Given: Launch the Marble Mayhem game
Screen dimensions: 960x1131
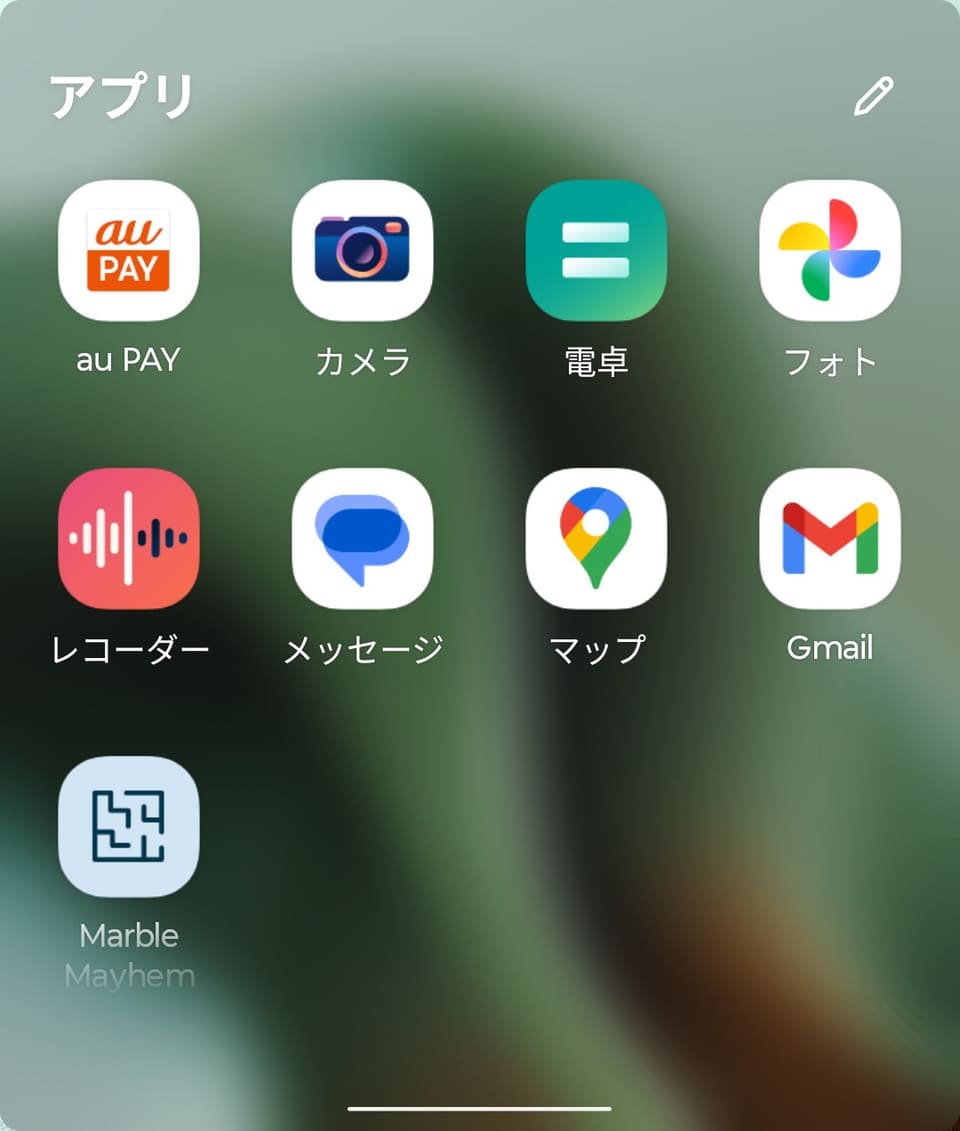Looking at the screenshot, I should pyautogui.click(x=129, y=826).
